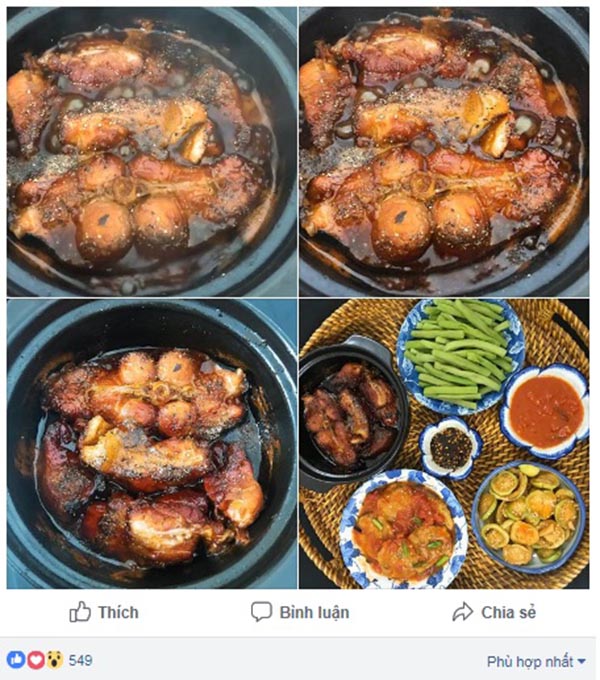Screen dimensions: 600x680
Task: Open the photo of the meal tray
Action: [445, 444]
